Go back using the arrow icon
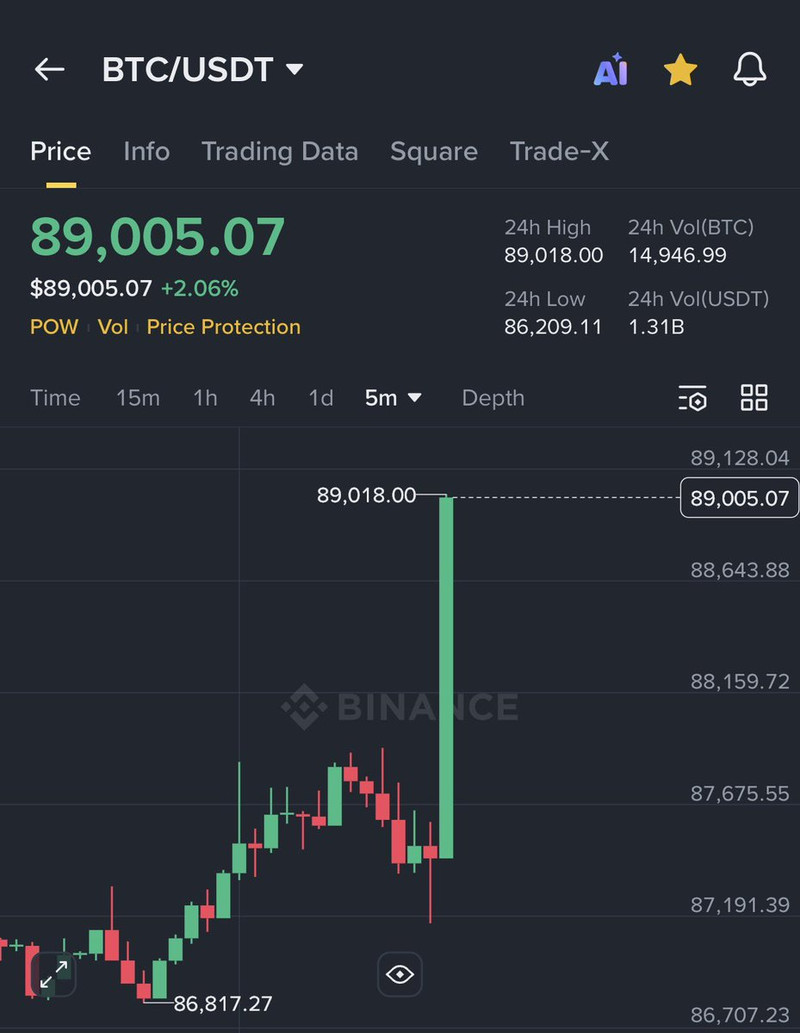Screen dimensions: 800x1033 49,69
